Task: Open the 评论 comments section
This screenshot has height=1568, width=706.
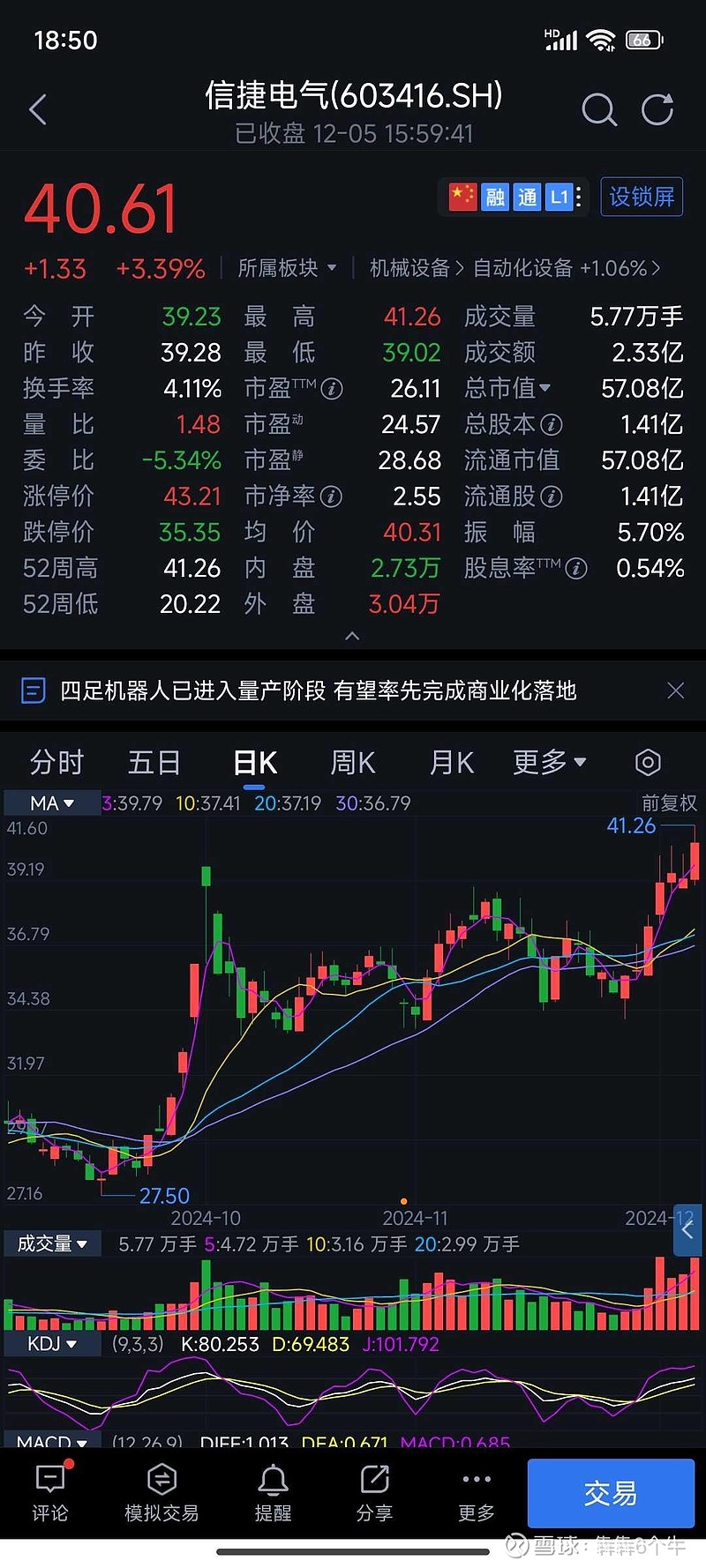Action: click(x=49, y=1493)
